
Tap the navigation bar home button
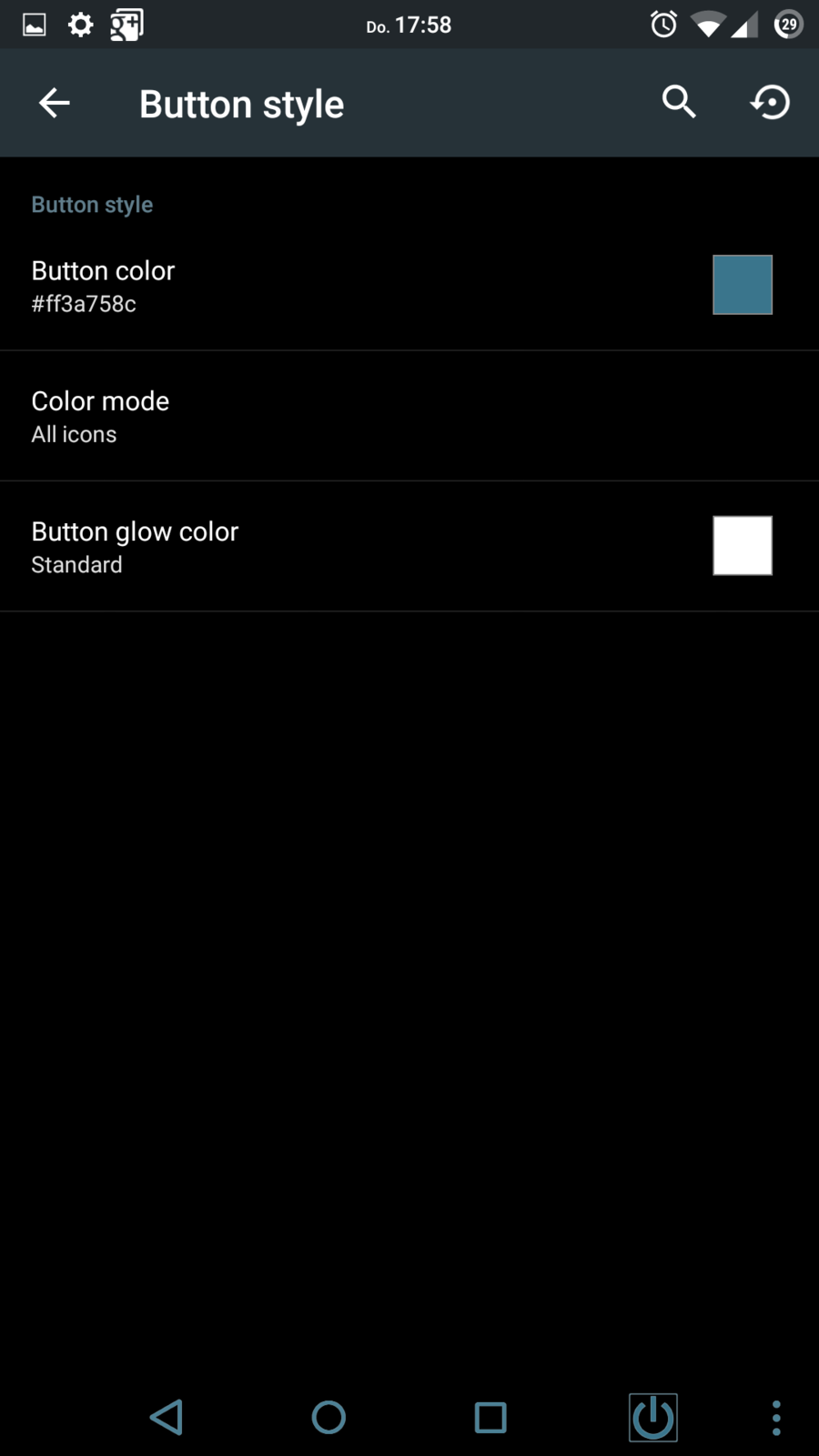(x=329, y=1417)
